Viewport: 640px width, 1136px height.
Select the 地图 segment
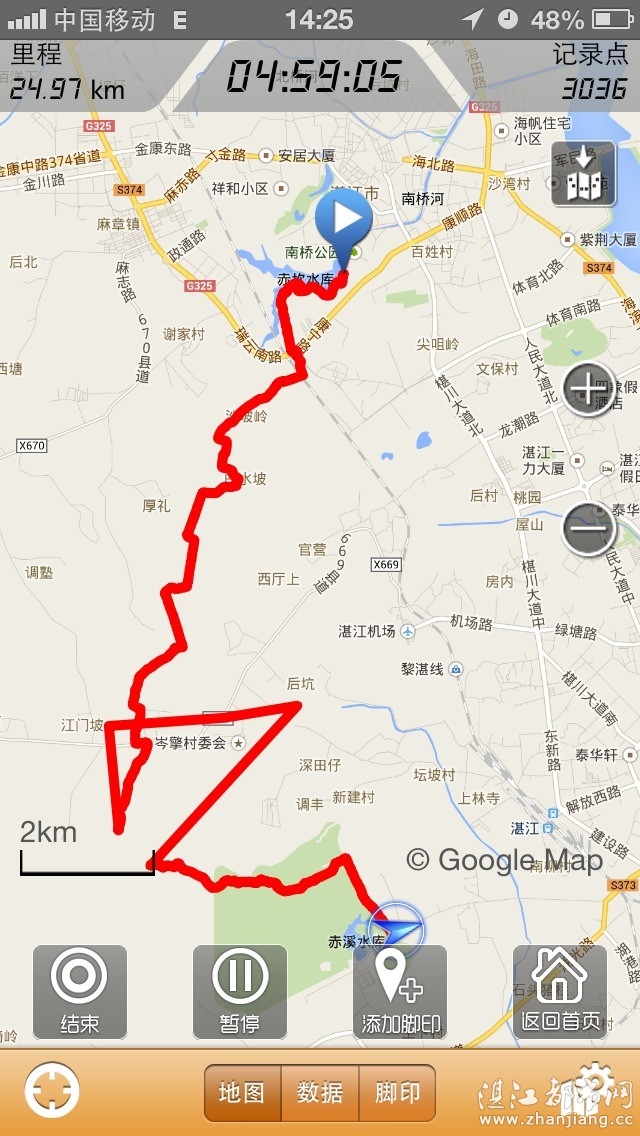243,1092
